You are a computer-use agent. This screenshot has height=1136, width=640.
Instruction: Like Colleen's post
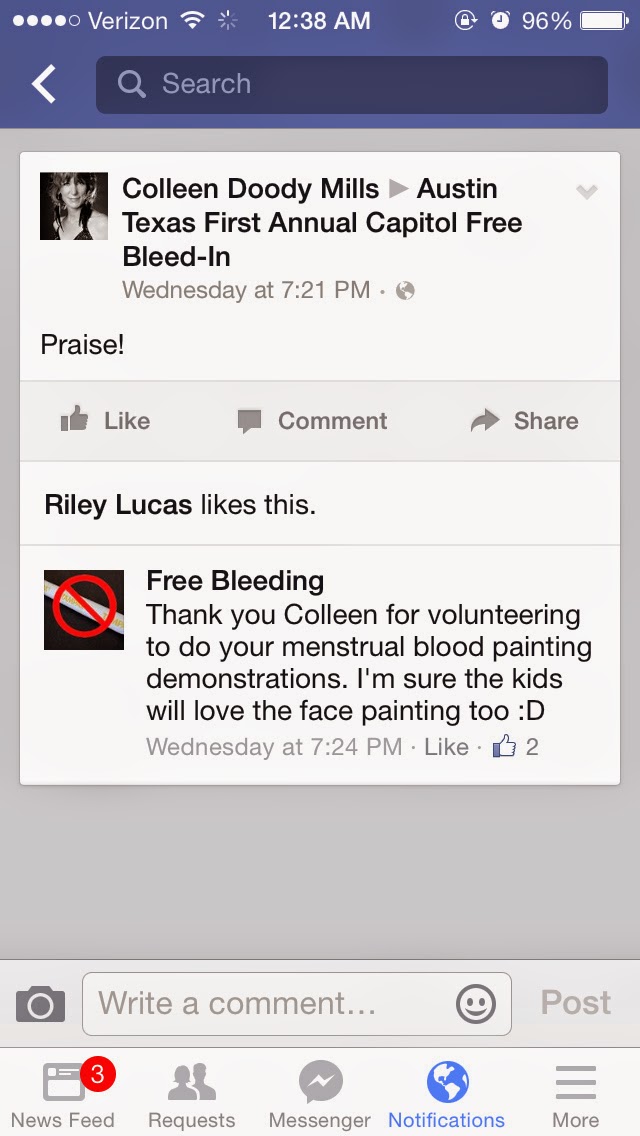105,421
